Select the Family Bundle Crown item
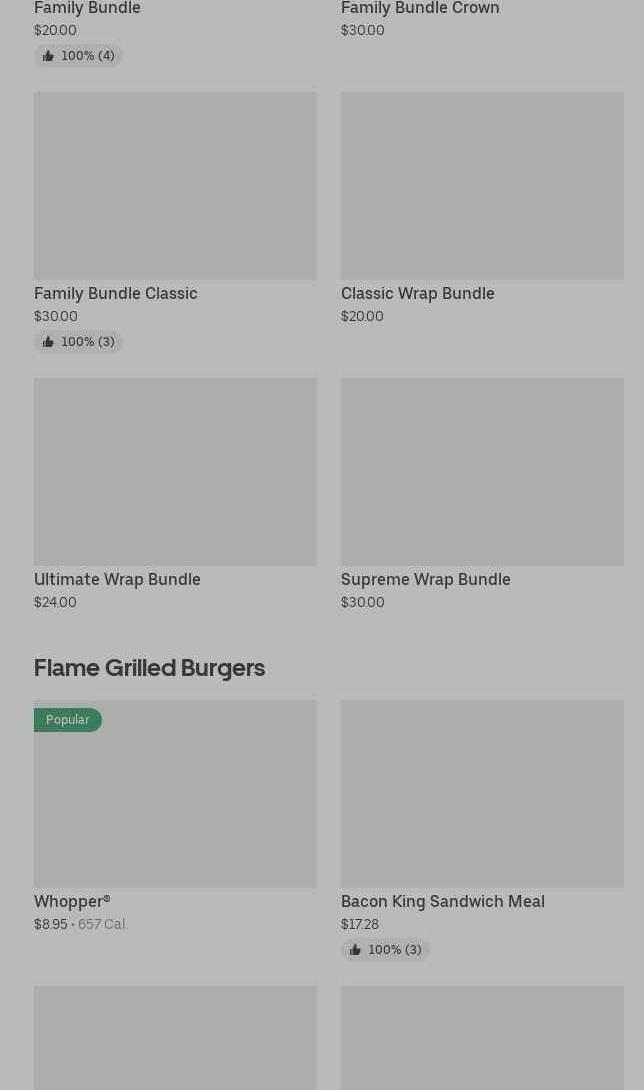Screen dimensions: 644x1090 [420, 9]
